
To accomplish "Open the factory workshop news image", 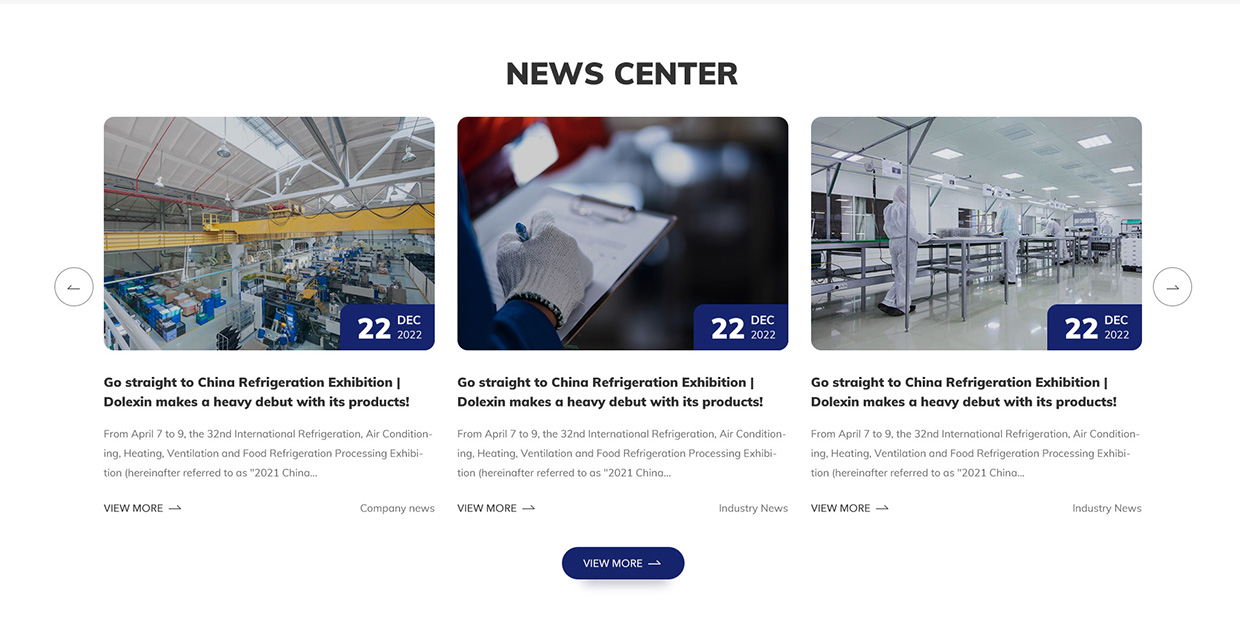I will (268, 233).
